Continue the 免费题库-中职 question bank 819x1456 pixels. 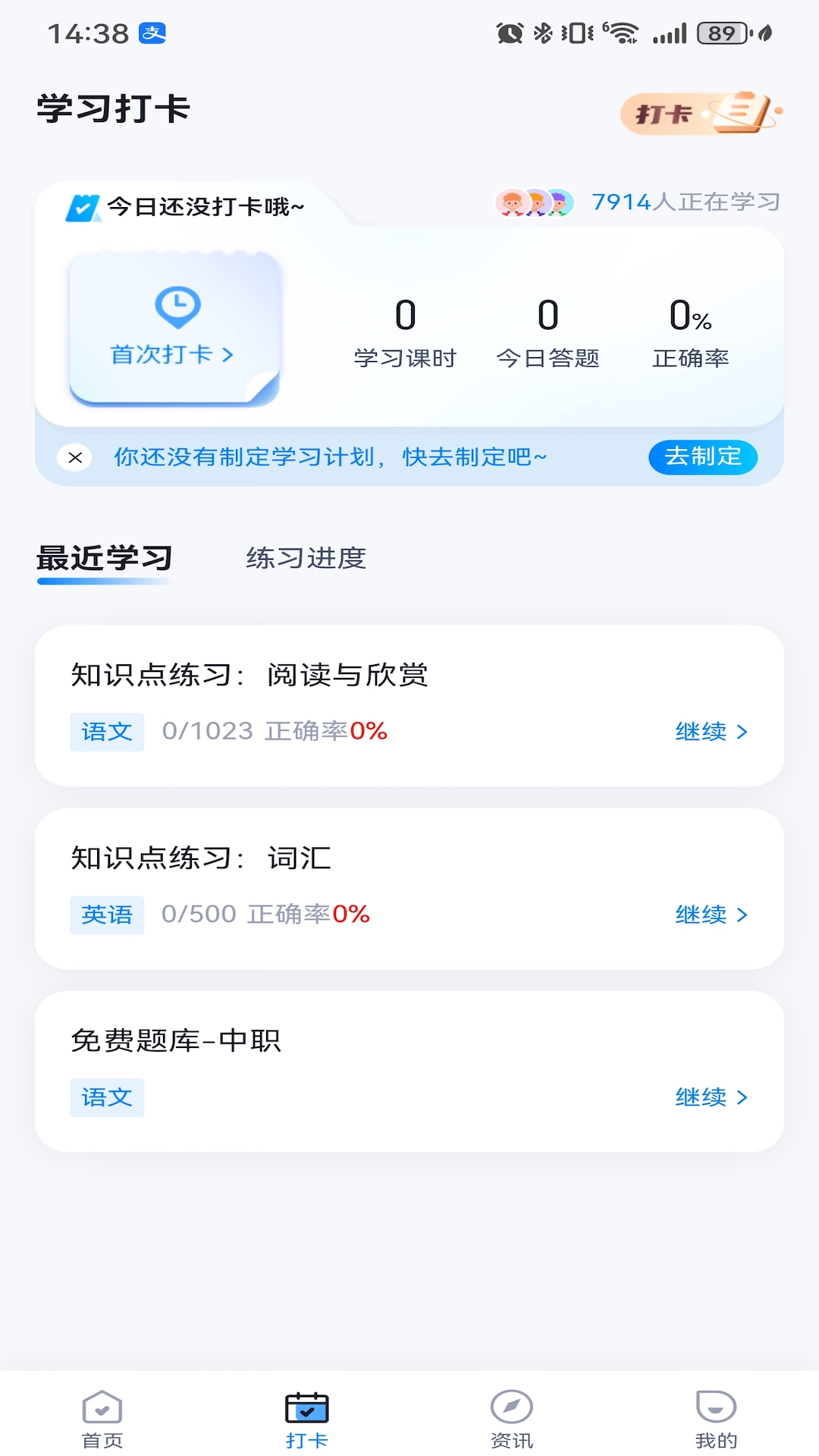[711, 1097]
